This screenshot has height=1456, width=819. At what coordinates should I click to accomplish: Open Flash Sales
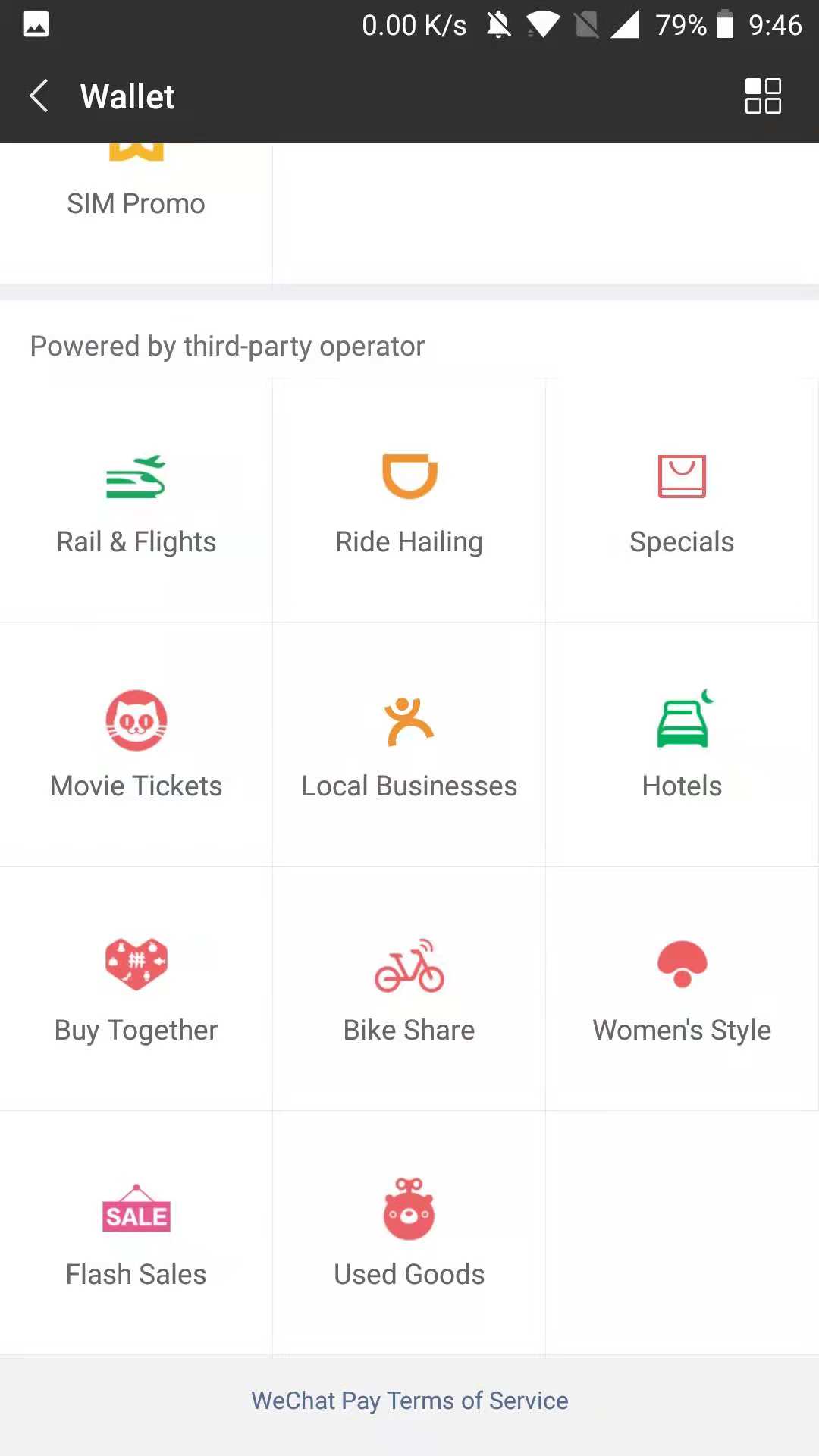[136, 1233]
